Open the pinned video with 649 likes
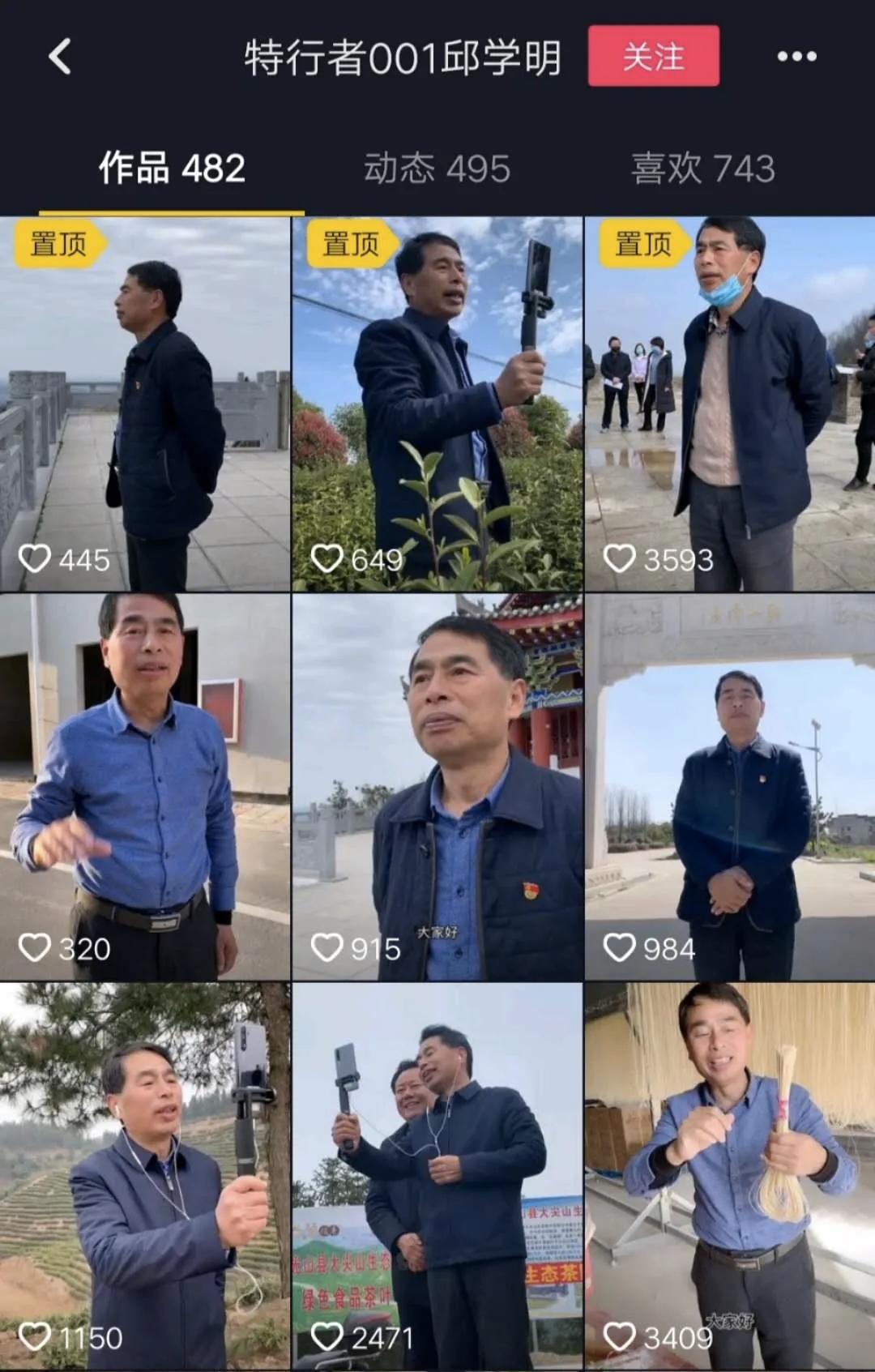Image resolution: width=875 pixels, height=1372 pixels. [437, 404]
